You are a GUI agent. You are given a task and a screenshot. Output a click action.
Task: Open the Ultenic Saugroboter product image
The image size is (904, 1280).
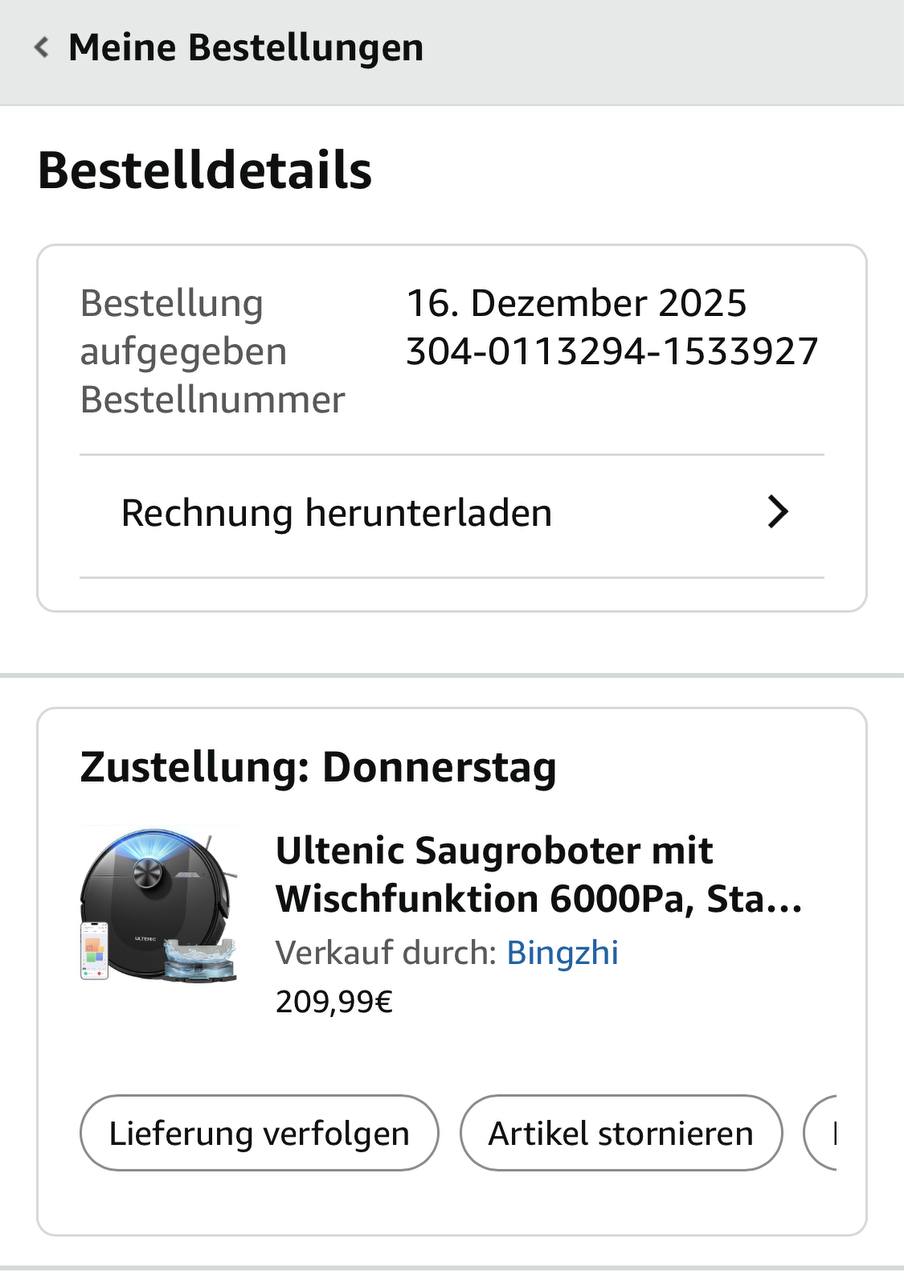159,905
